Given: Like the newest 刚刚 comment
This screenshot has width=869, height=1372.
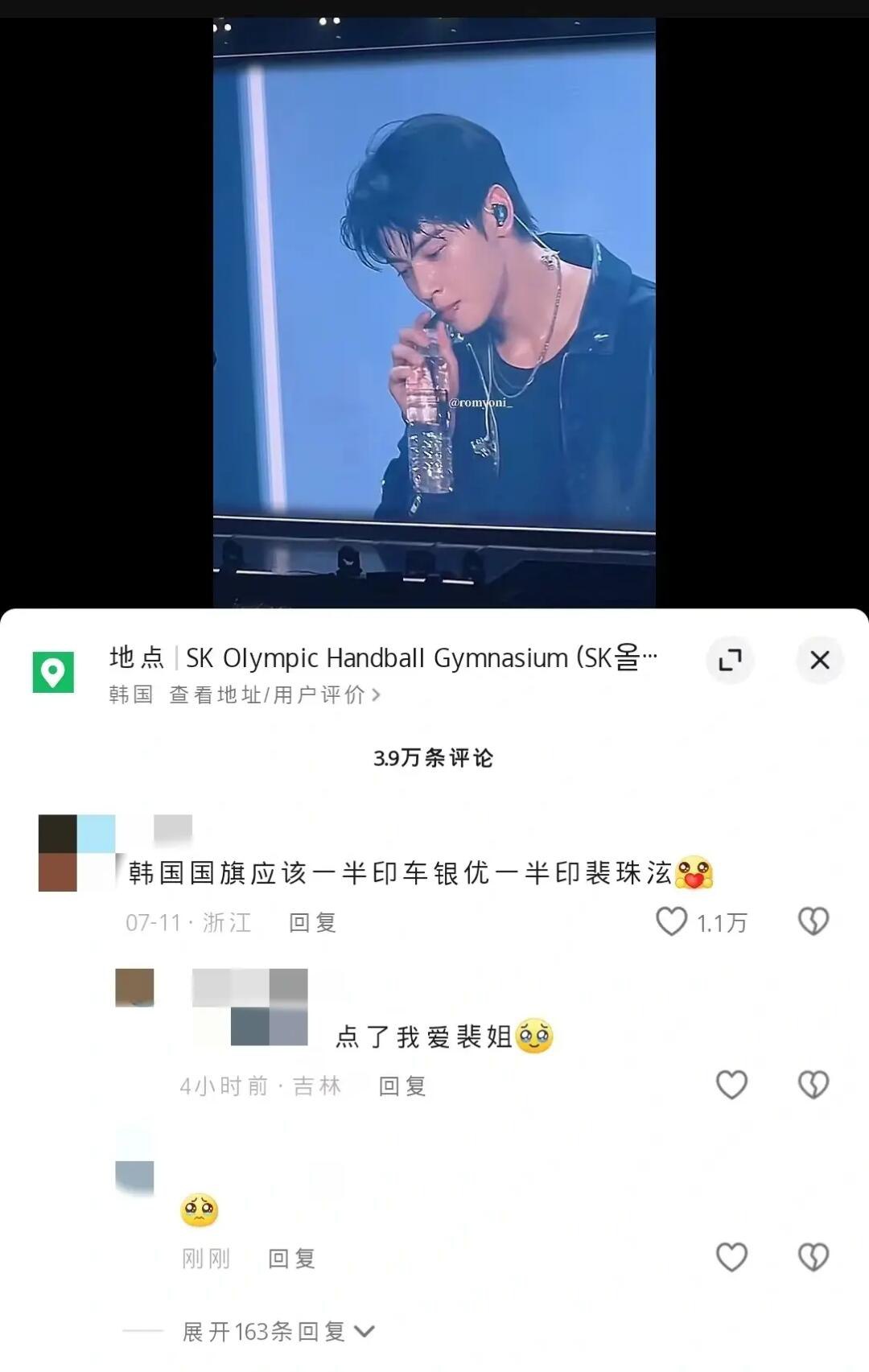Looking at the screenshot, I should 731,1257.
